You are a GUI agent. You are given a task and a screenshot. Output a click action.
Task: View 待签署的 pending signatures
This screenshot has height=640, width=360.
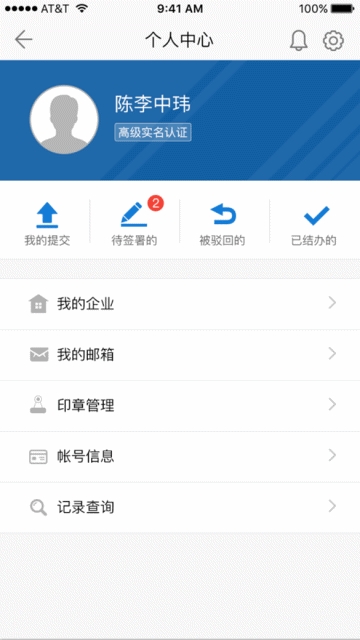[x=134, y=224]
